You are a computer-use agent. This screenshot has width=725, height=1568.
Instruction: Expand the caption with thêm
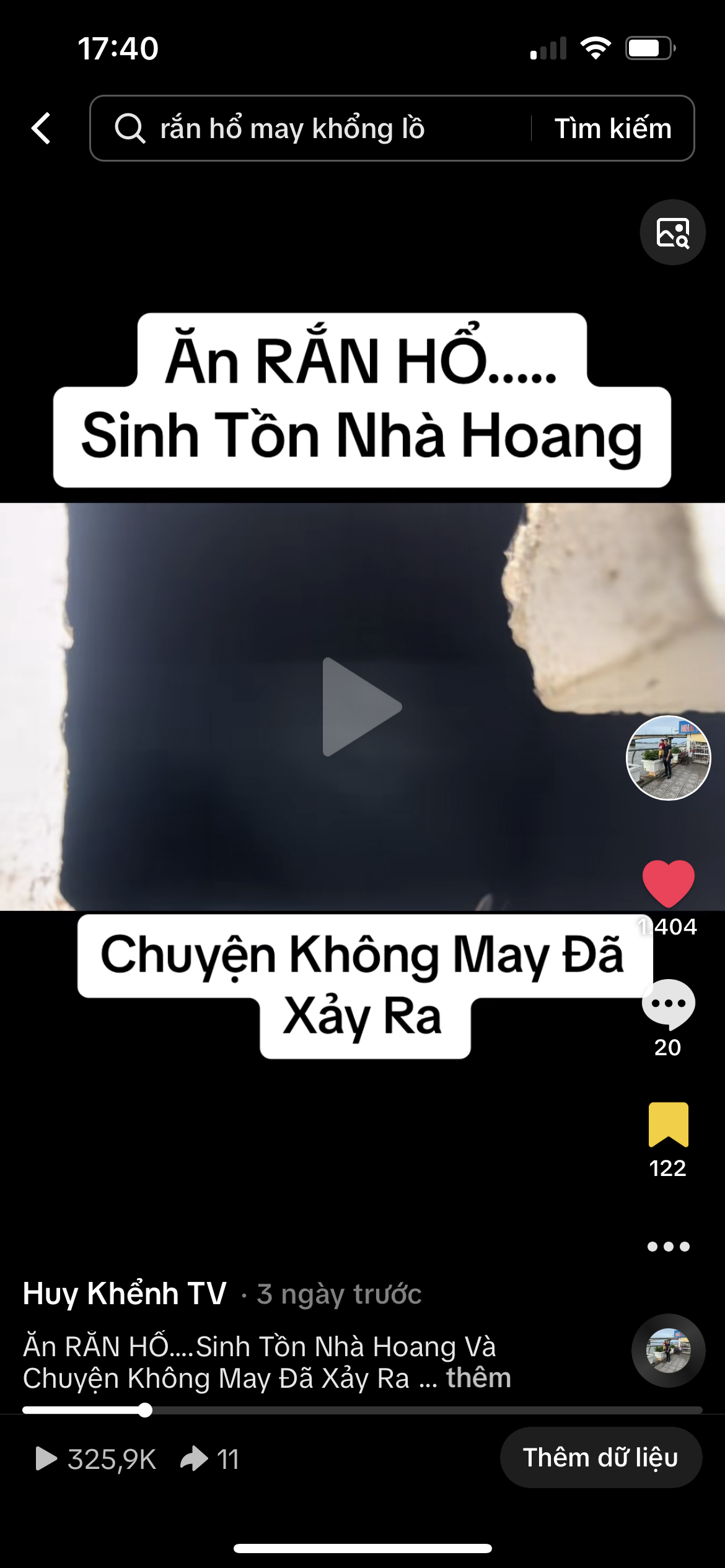click(x=478, y=1378)
